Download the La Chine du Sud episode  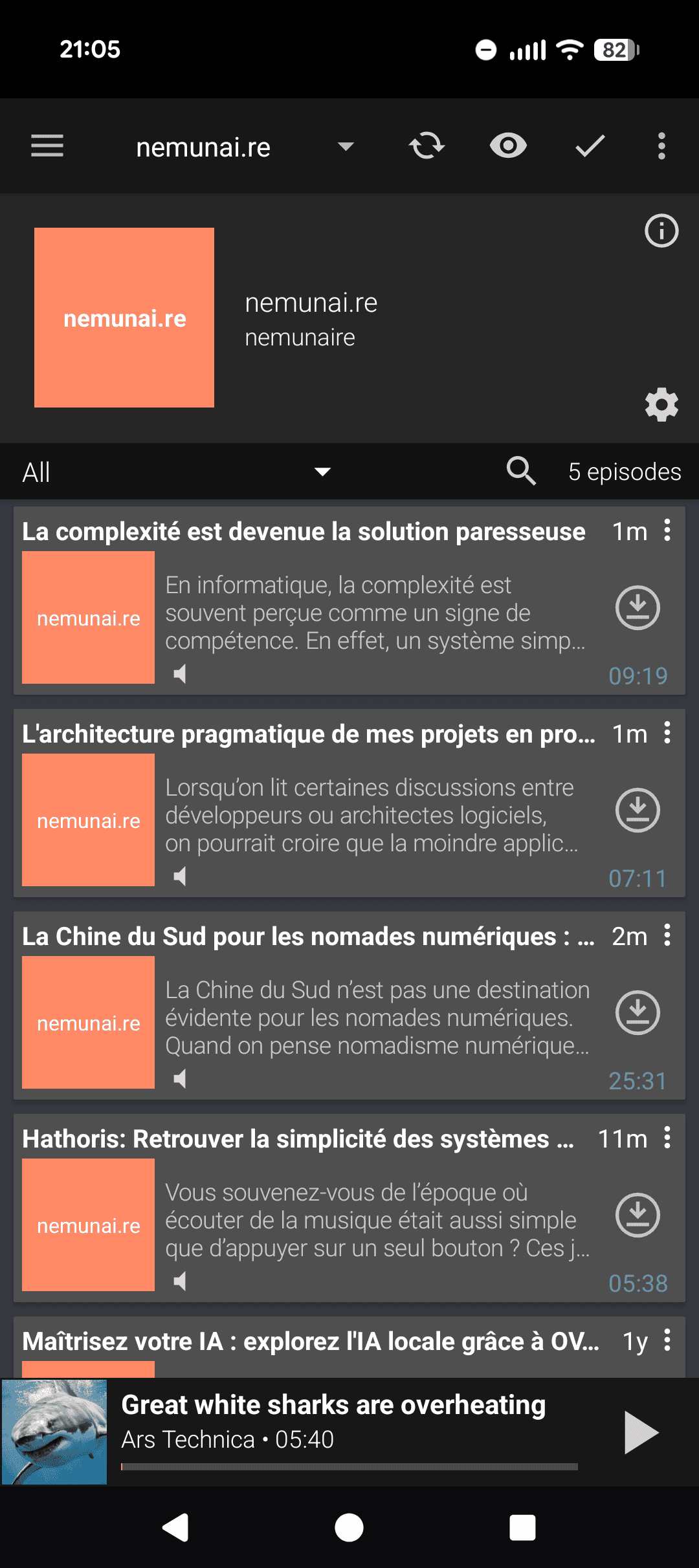point(637,1013)
